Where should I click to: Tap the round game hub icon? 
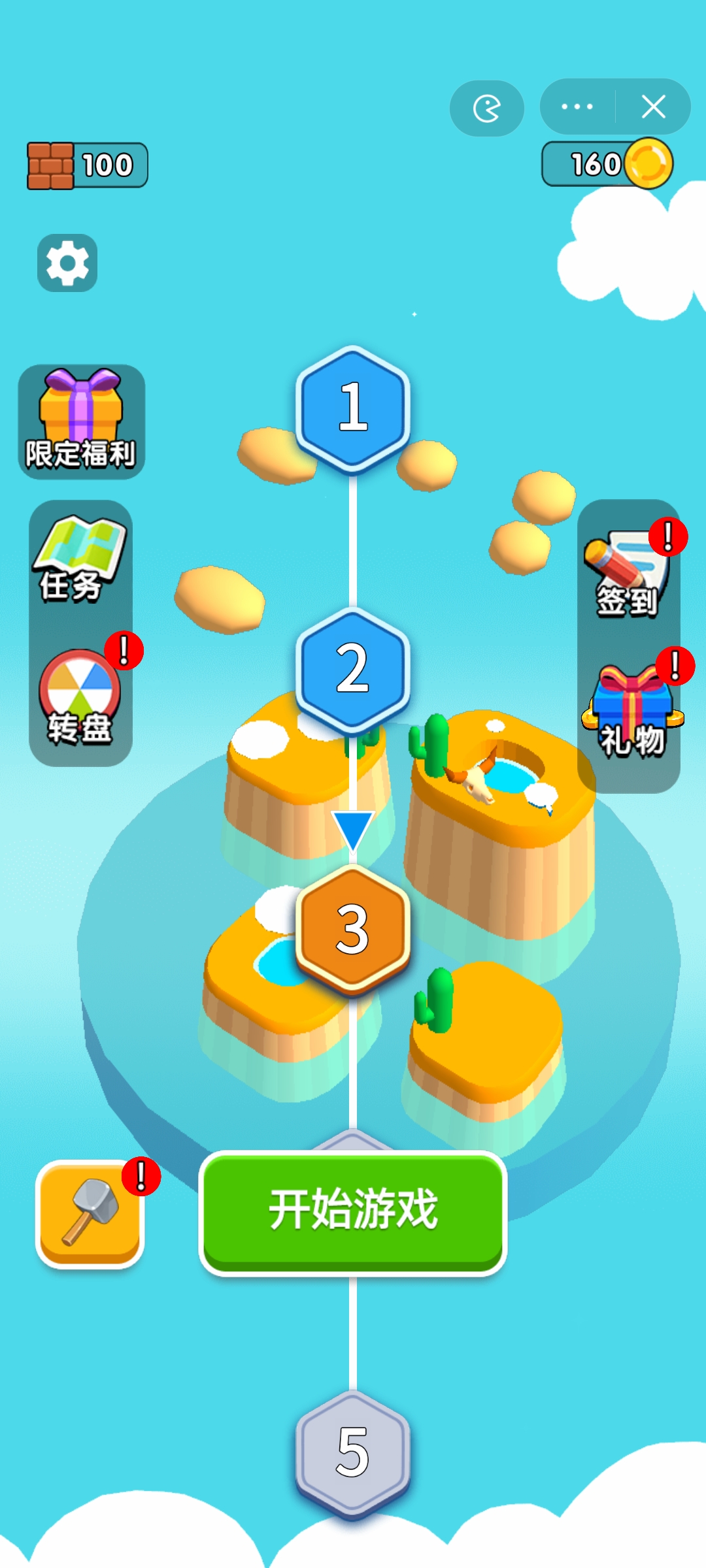[487, 108]
